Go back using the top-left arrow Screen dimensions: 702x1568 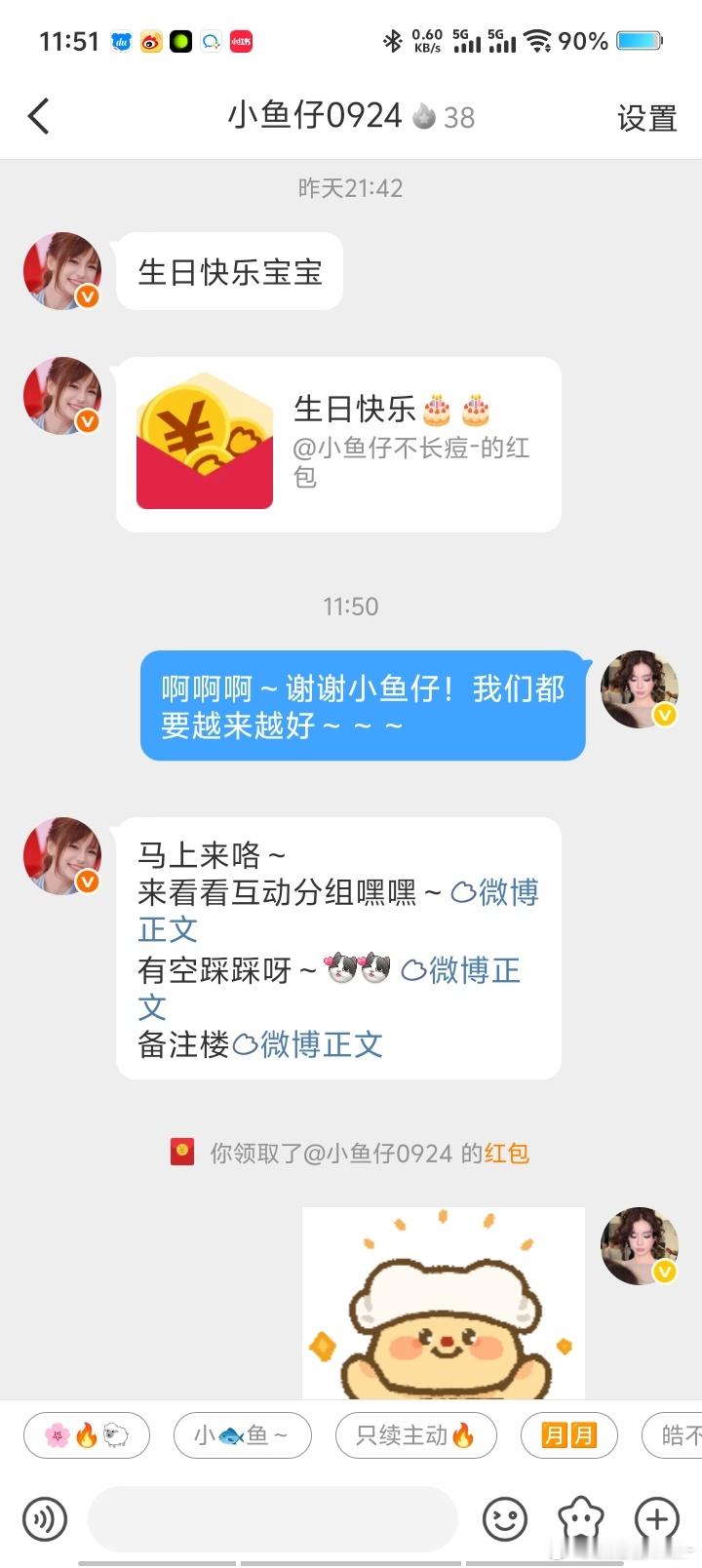click(39, 117)
